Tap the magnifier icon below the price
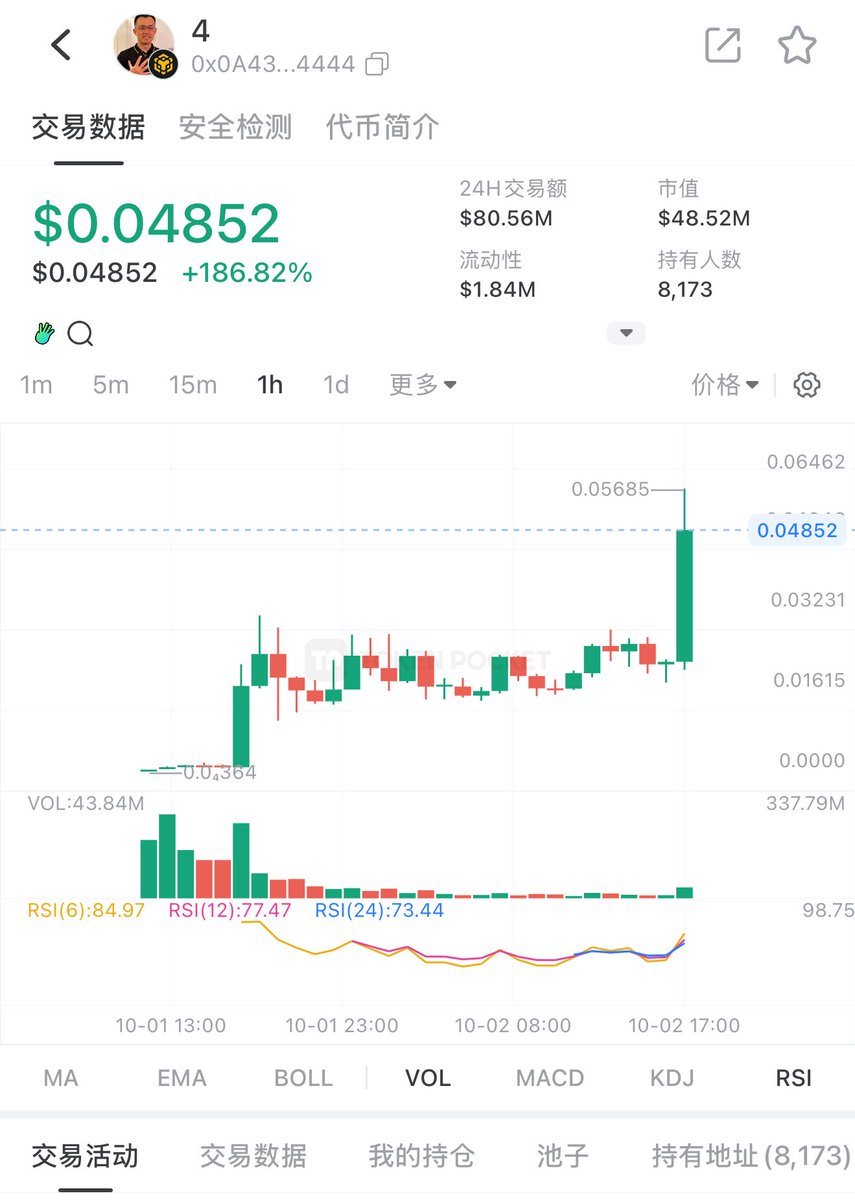Screen dimensions: 855x1200 [x=80, y=334]
